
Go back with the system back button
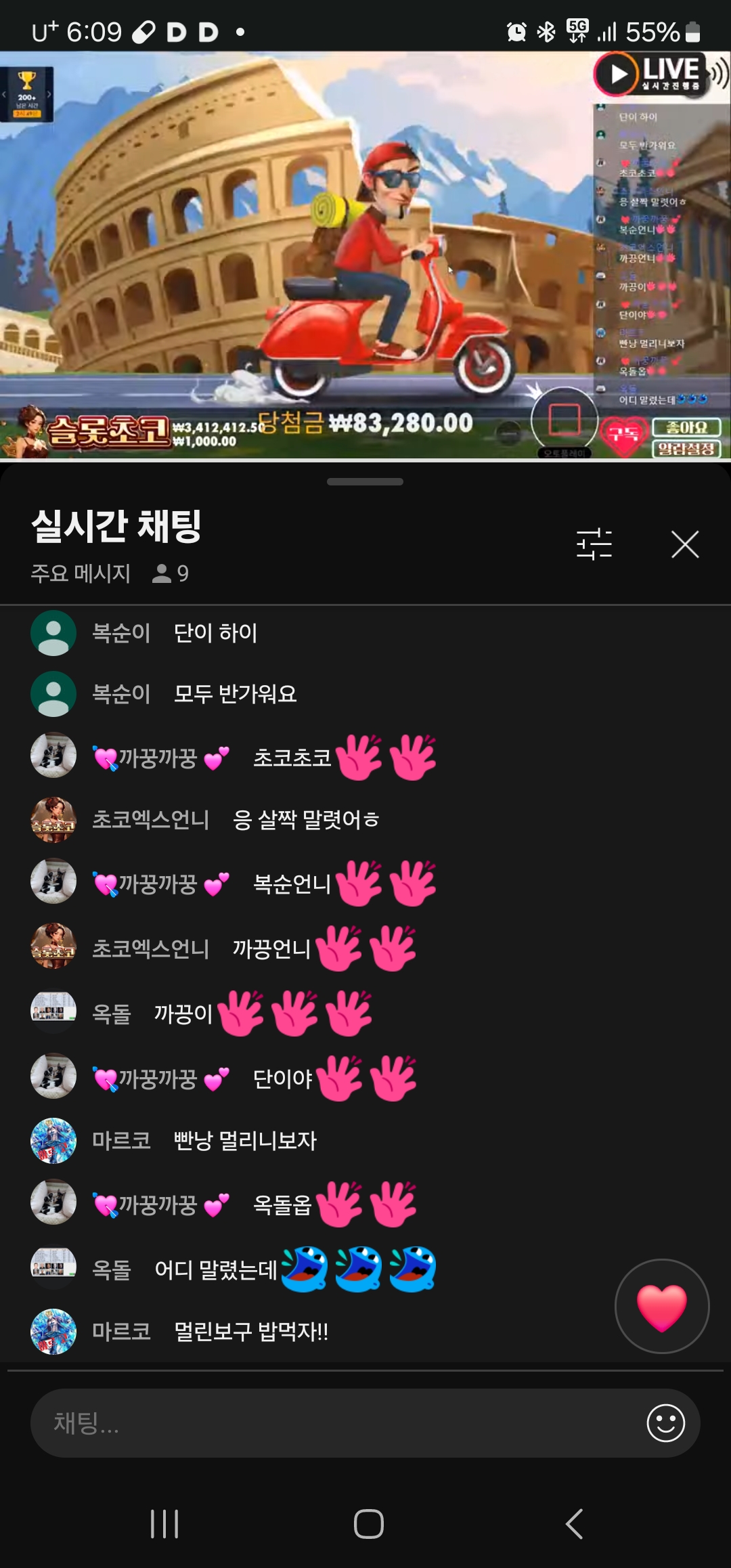[x=574, y=1524]
